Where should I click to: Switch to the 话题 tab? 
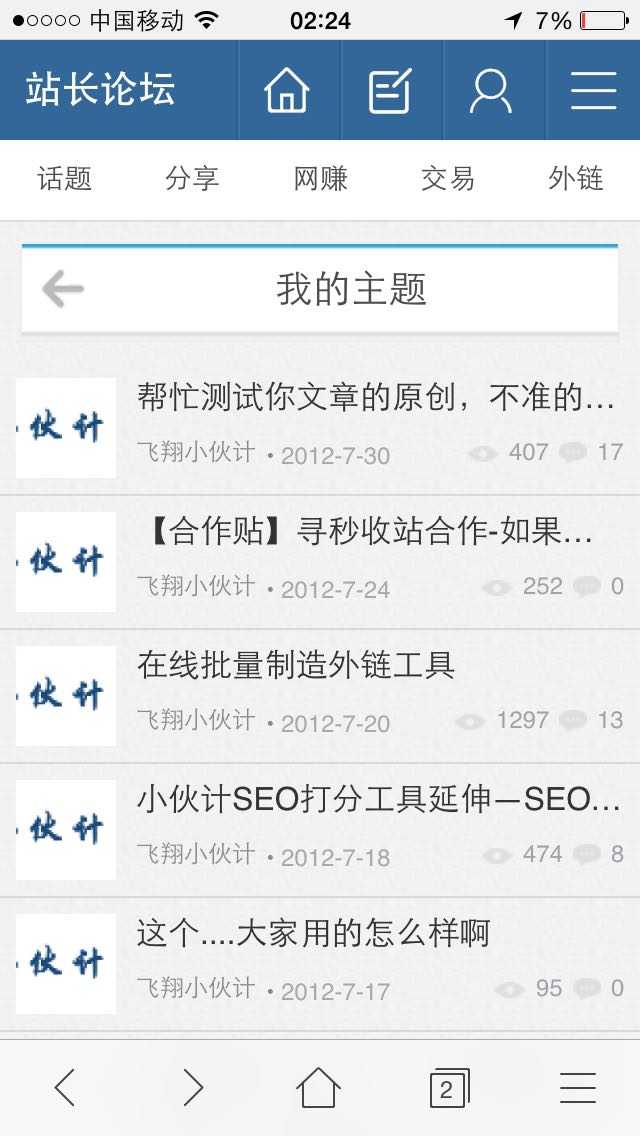tap(65, 179)
